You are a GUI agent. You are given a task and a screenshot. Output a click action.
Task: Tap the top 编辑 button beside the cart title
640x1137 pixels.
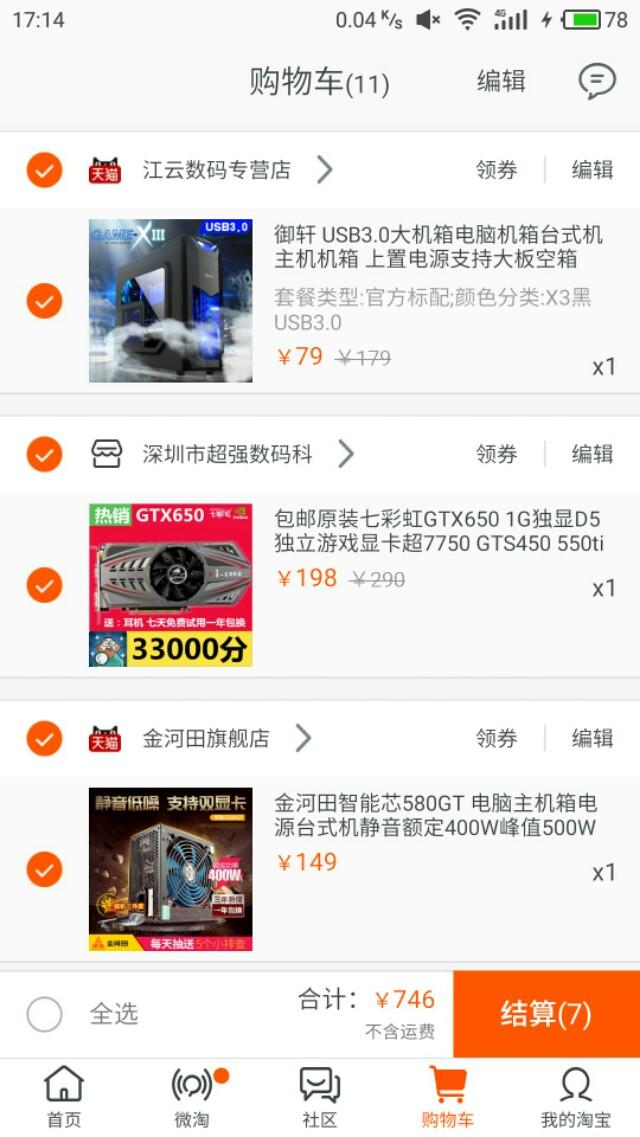501,81
